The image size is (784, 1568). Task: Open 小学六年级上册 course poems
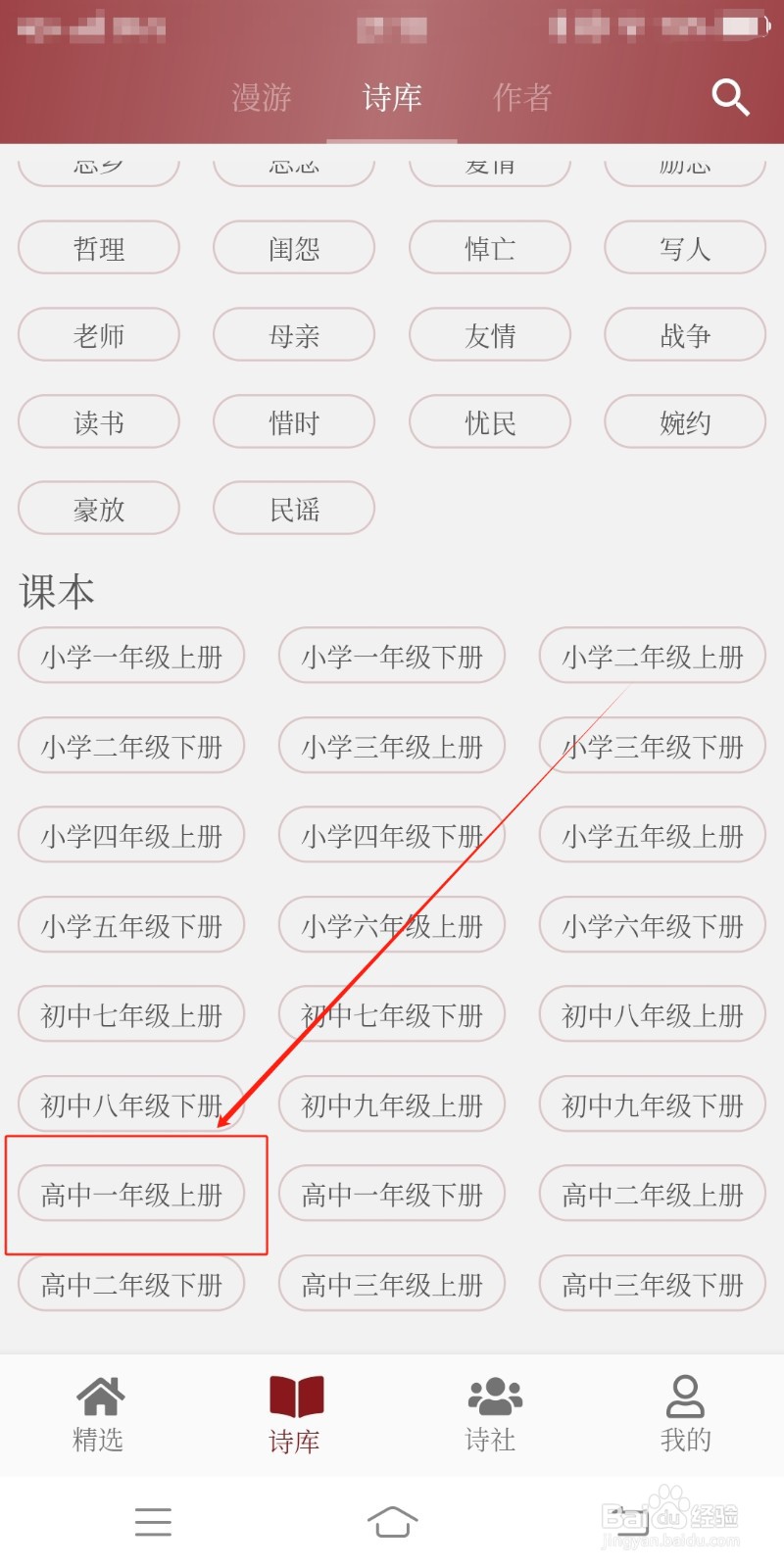pyautogui.click(x=391, y=924)
